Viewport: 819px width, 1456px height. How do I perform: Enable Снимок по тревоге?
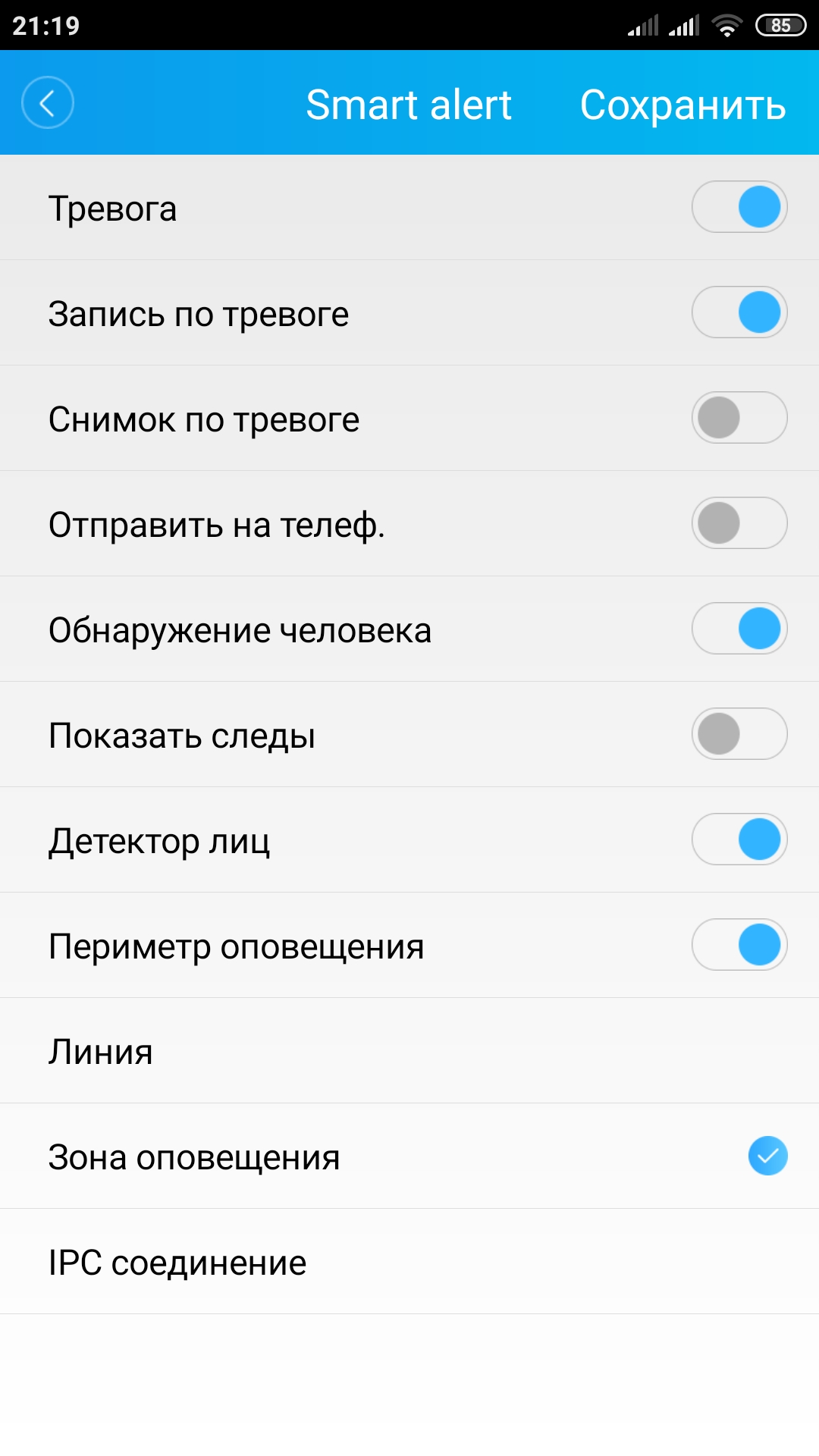pyautogui.click(x=739, y=418)
